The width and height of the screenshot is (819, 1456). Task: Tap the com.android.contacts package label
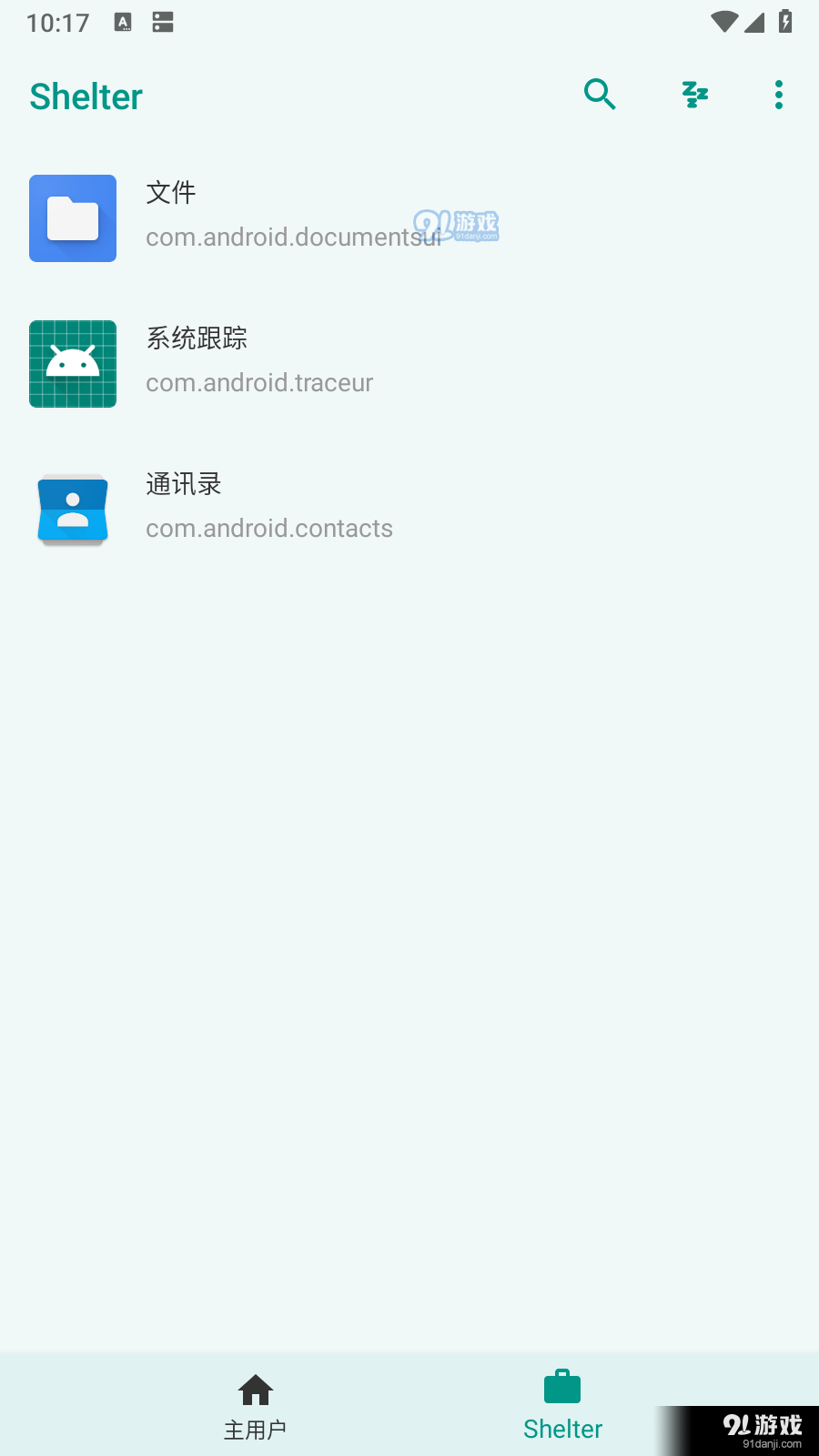tap(269, 528)
